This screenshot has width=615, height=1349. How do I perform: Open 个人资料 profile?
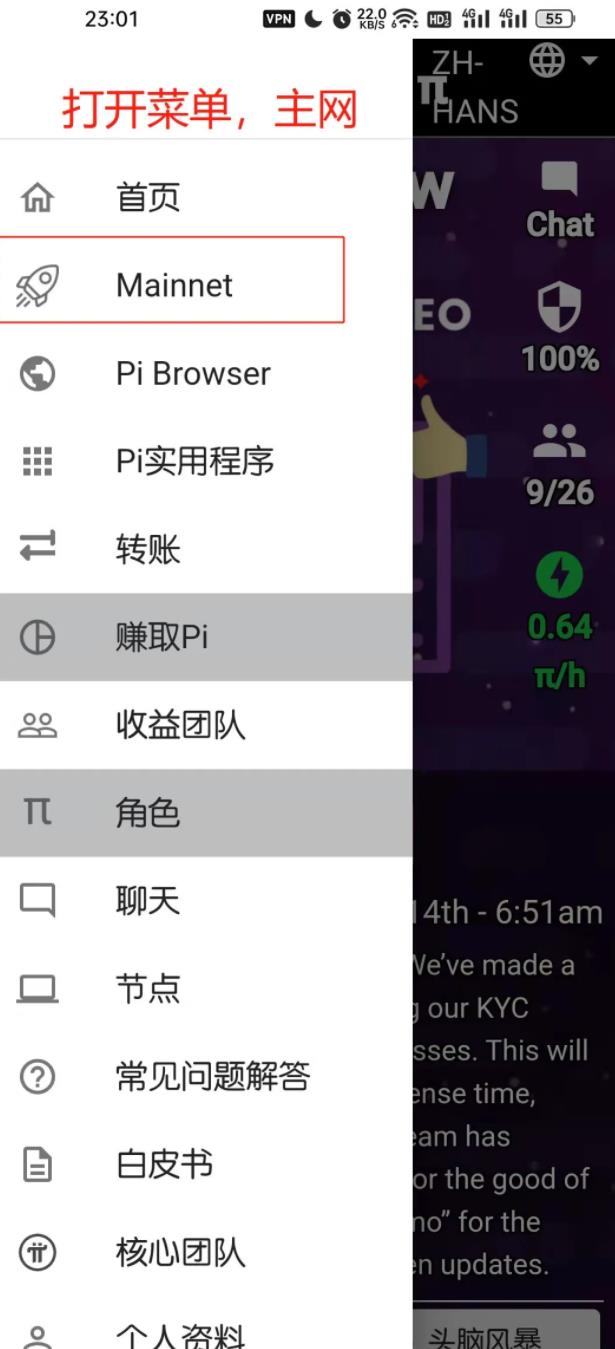[180, 1335]
